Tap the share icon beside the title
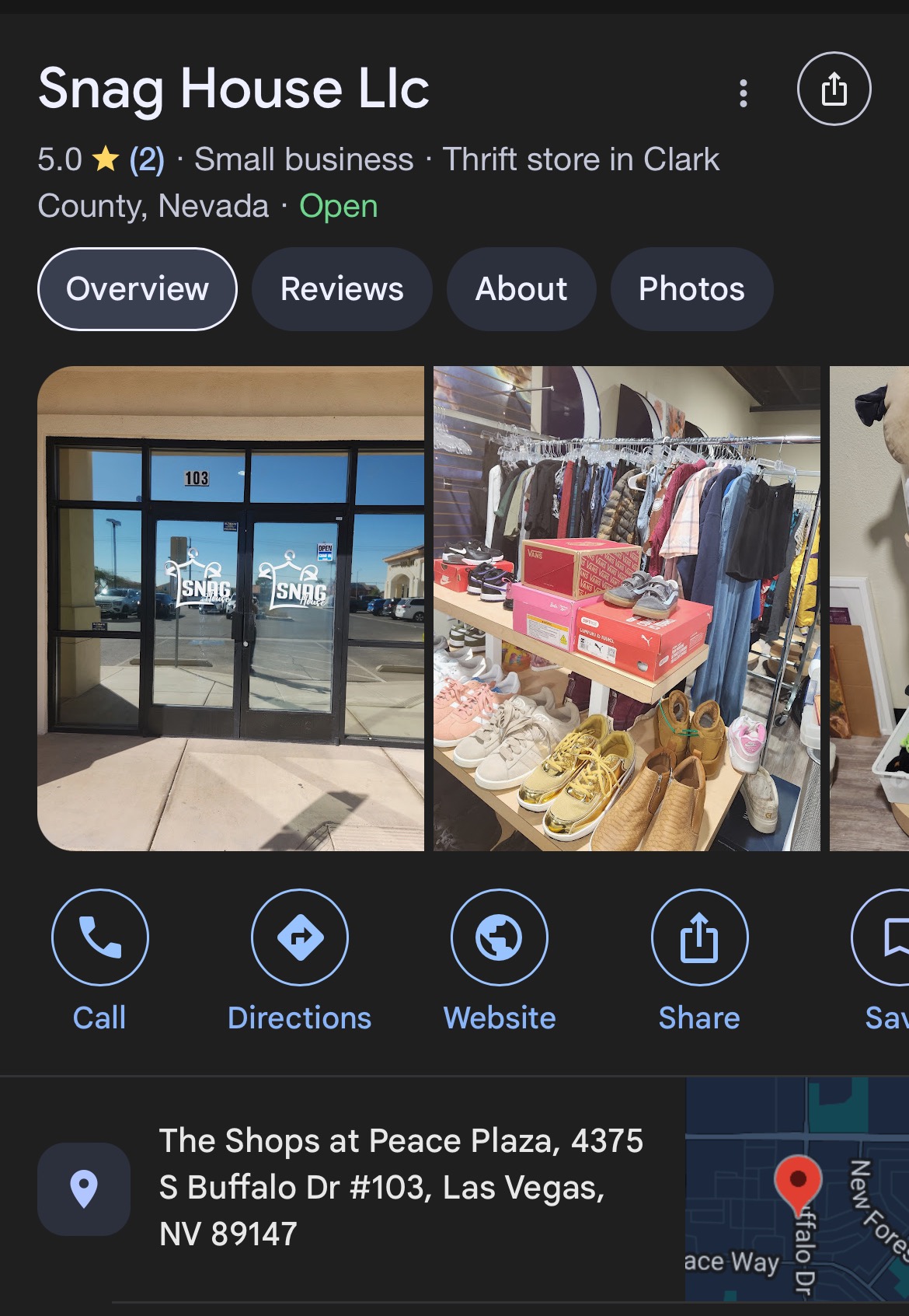 click(x=834, y=89)
